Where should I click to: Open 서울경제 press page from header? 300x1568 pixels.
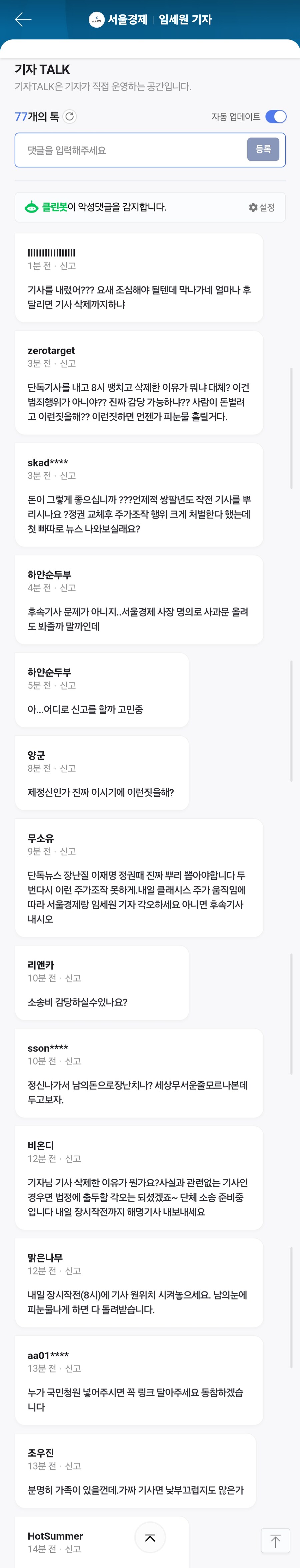pos(119,19)
